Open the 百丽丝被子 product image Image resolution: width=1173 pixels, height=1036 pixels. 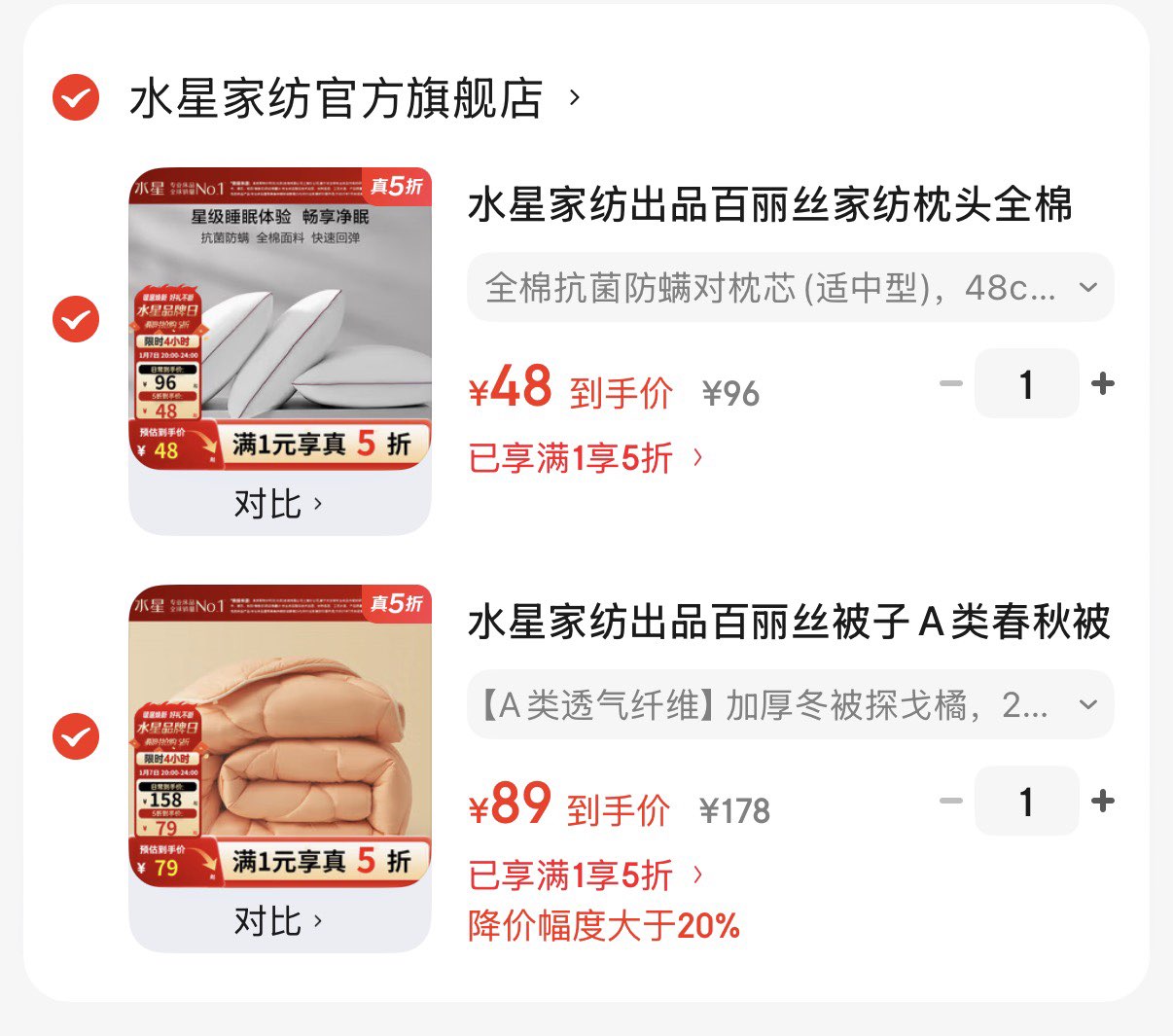point(280,736)
